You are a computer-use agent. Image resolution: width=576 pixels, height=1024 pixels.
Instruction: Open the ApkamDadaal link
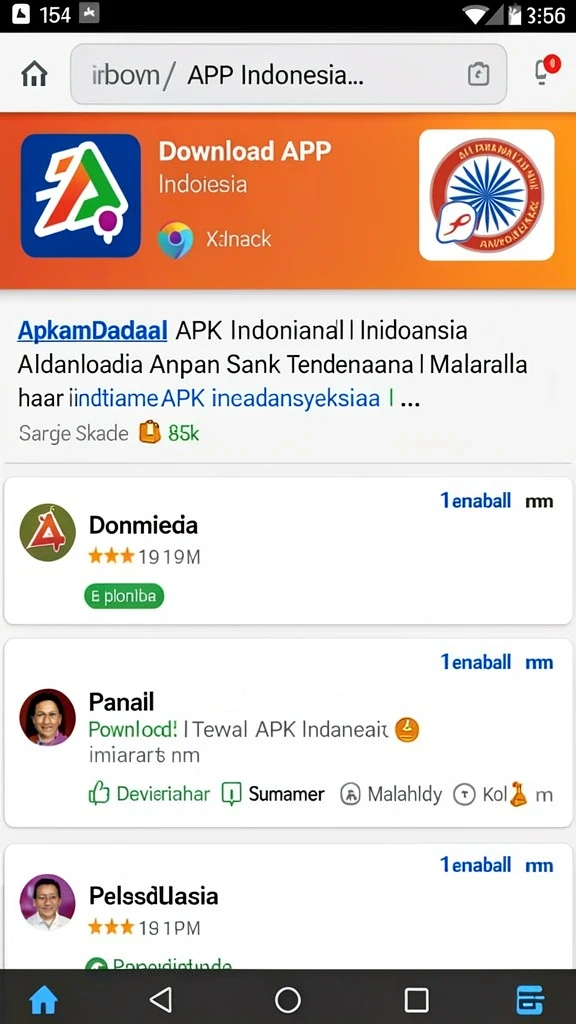(92, 330)
